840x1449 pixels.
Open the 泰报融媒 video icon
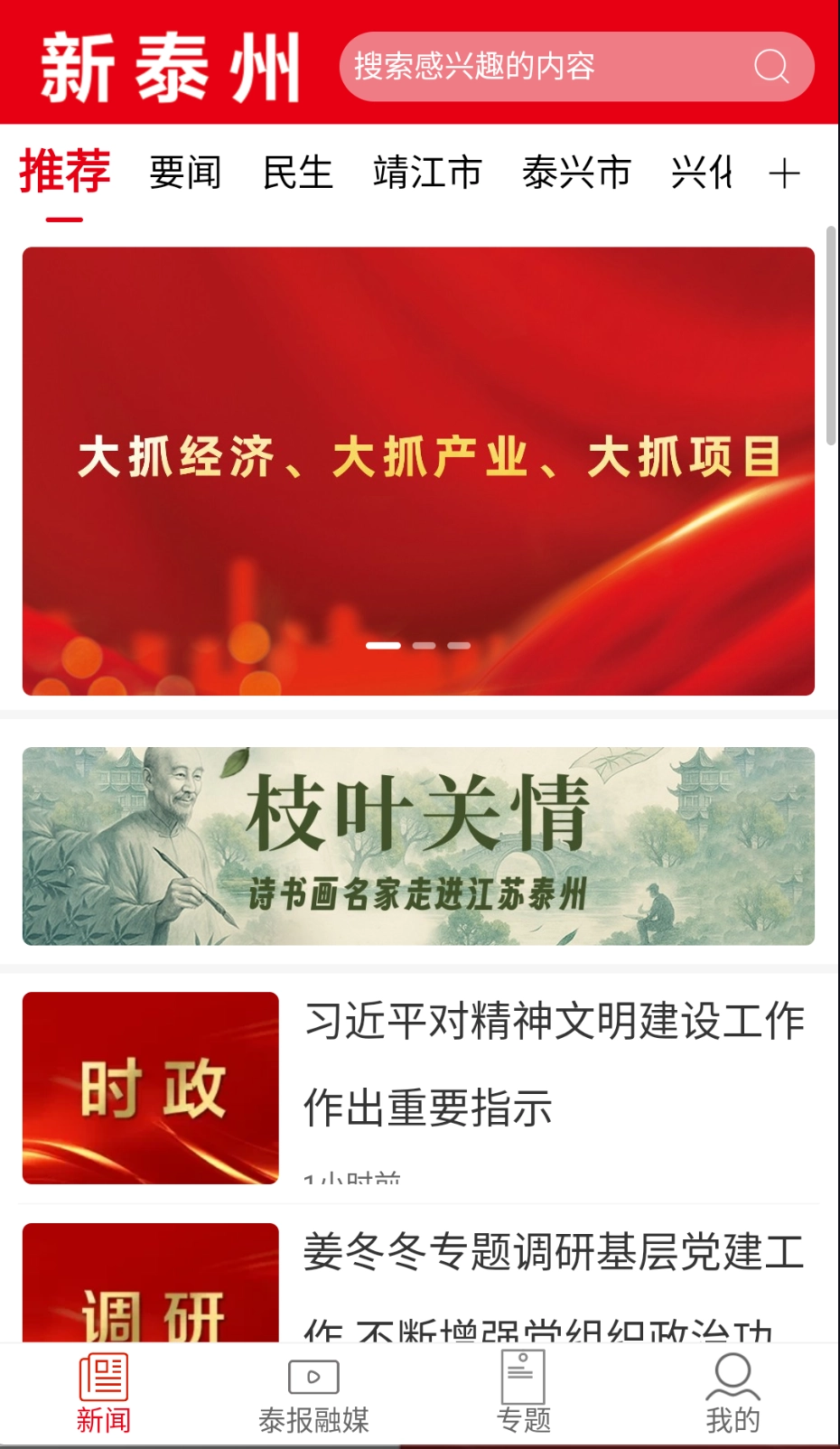(x=312, y=1391)
